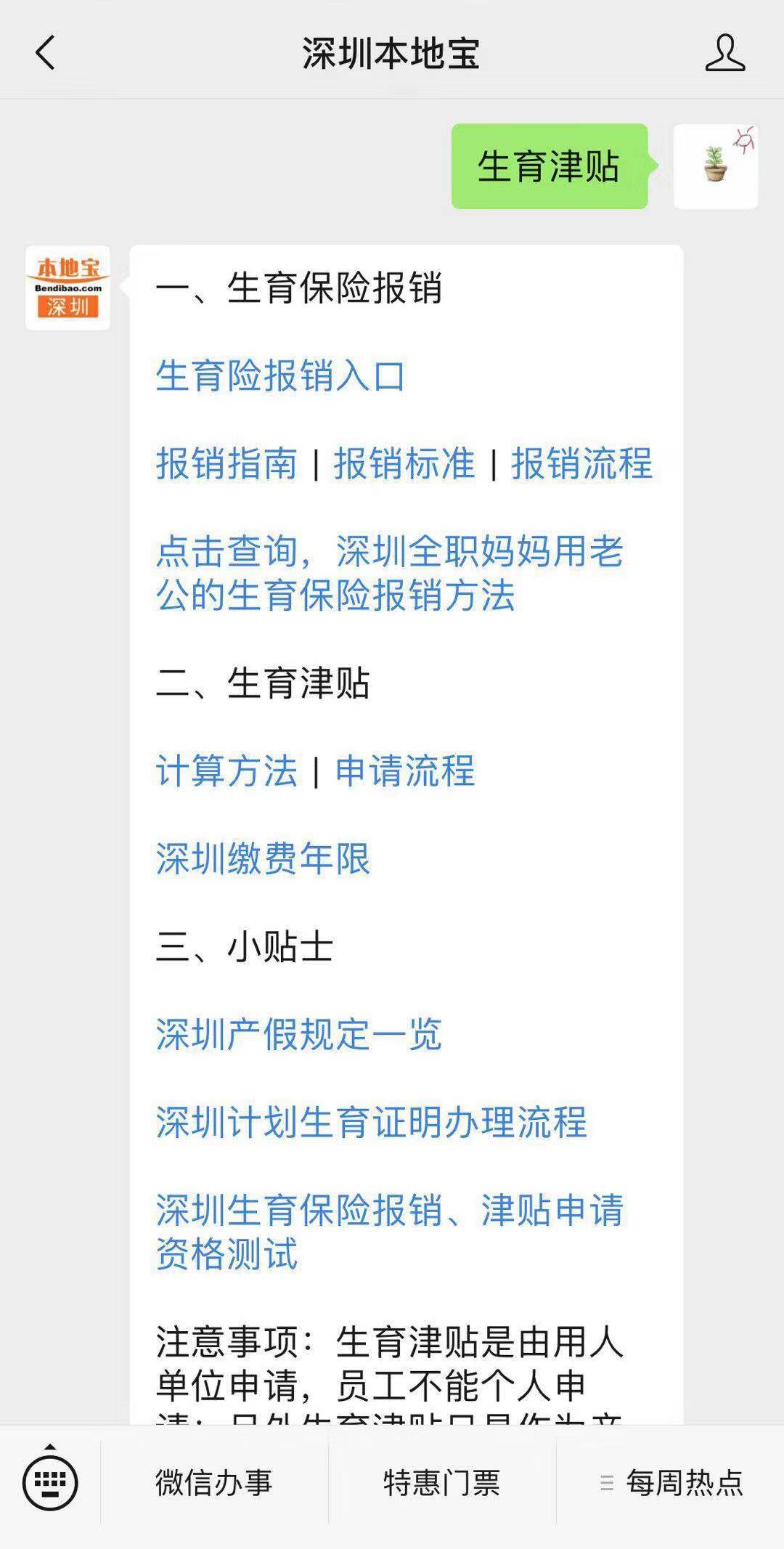Open 深圳计划生育证明办理流程 link
The width and height of the screenshot is (784, 1549).
[371, 1122]
